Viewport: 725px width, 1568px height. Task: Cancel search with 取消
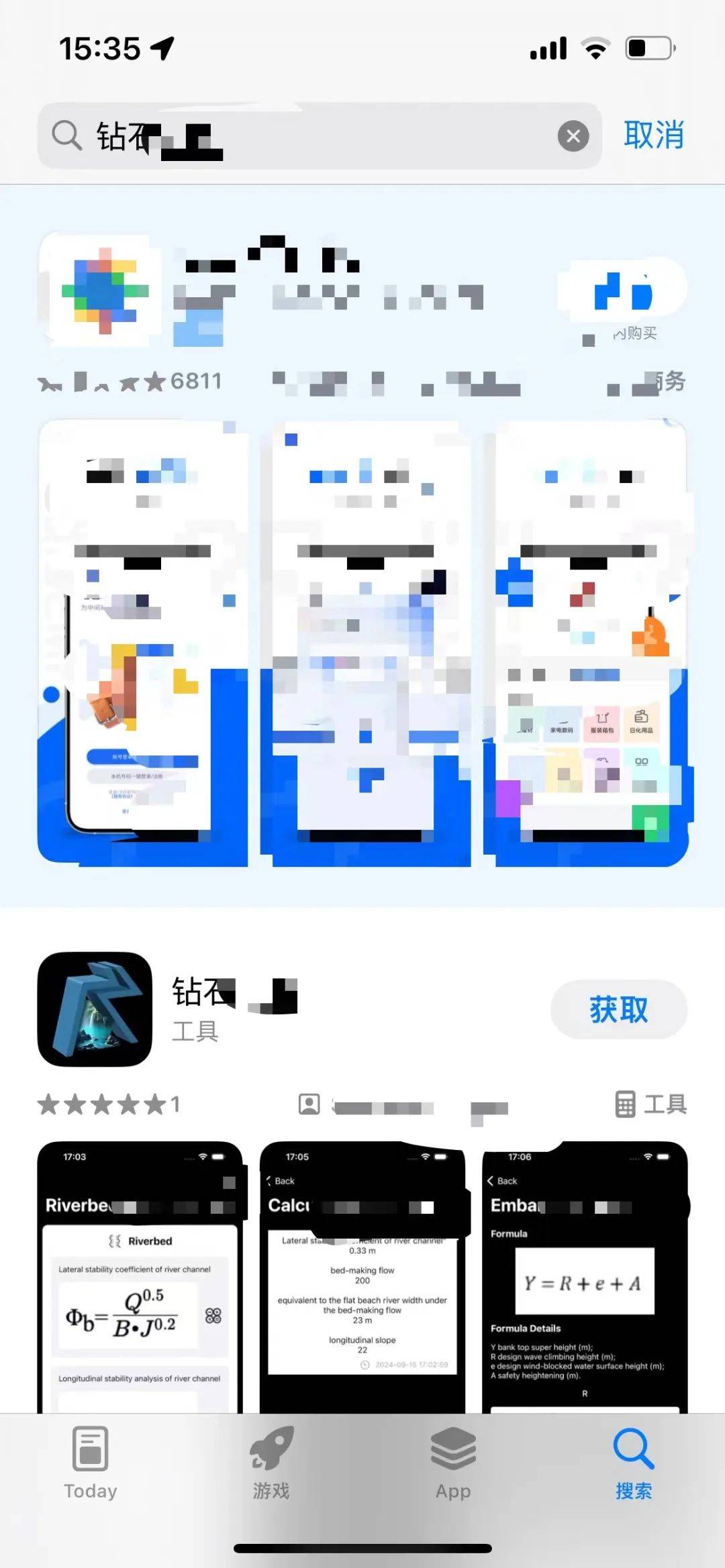click(653, 136)
